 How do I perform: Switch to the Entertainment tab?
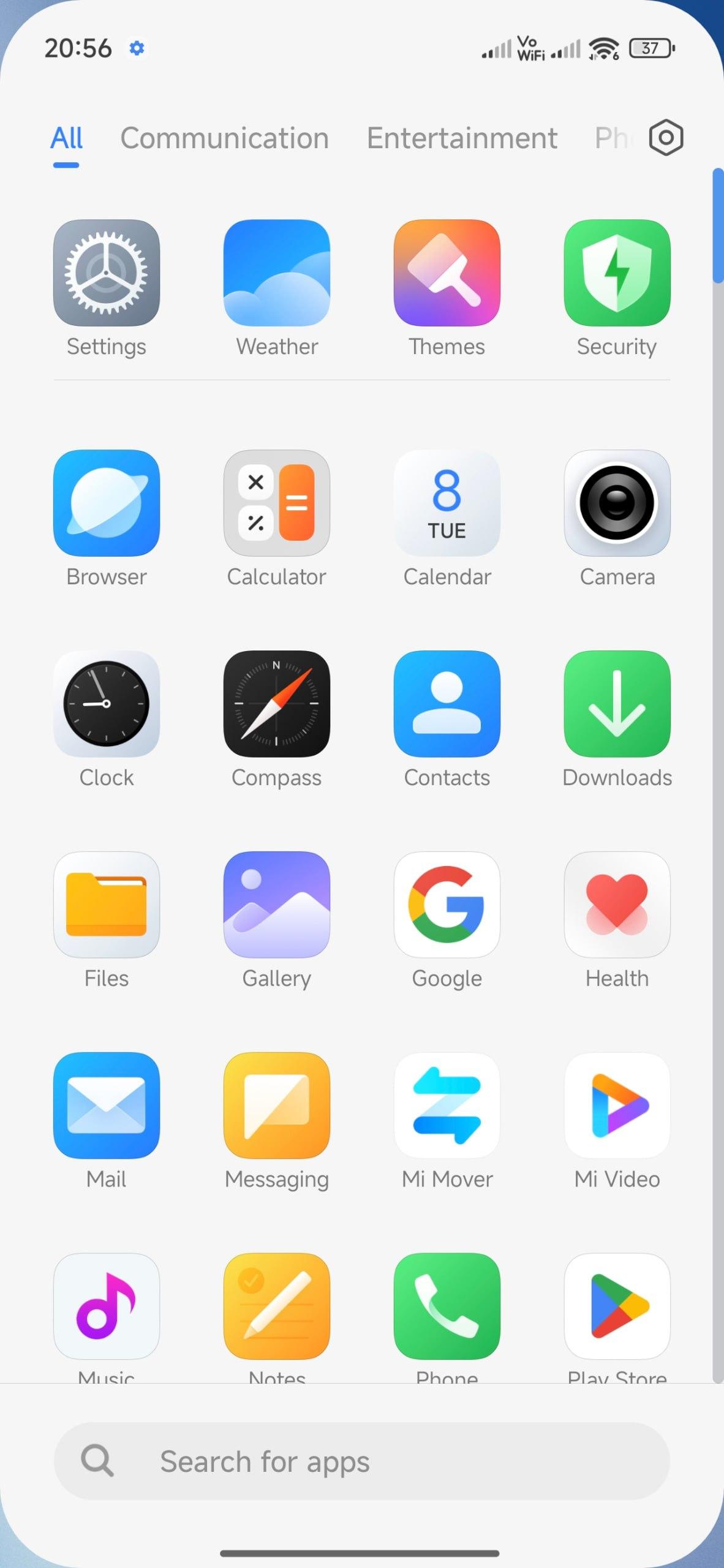pyautogui.click(x=462, y=138)
